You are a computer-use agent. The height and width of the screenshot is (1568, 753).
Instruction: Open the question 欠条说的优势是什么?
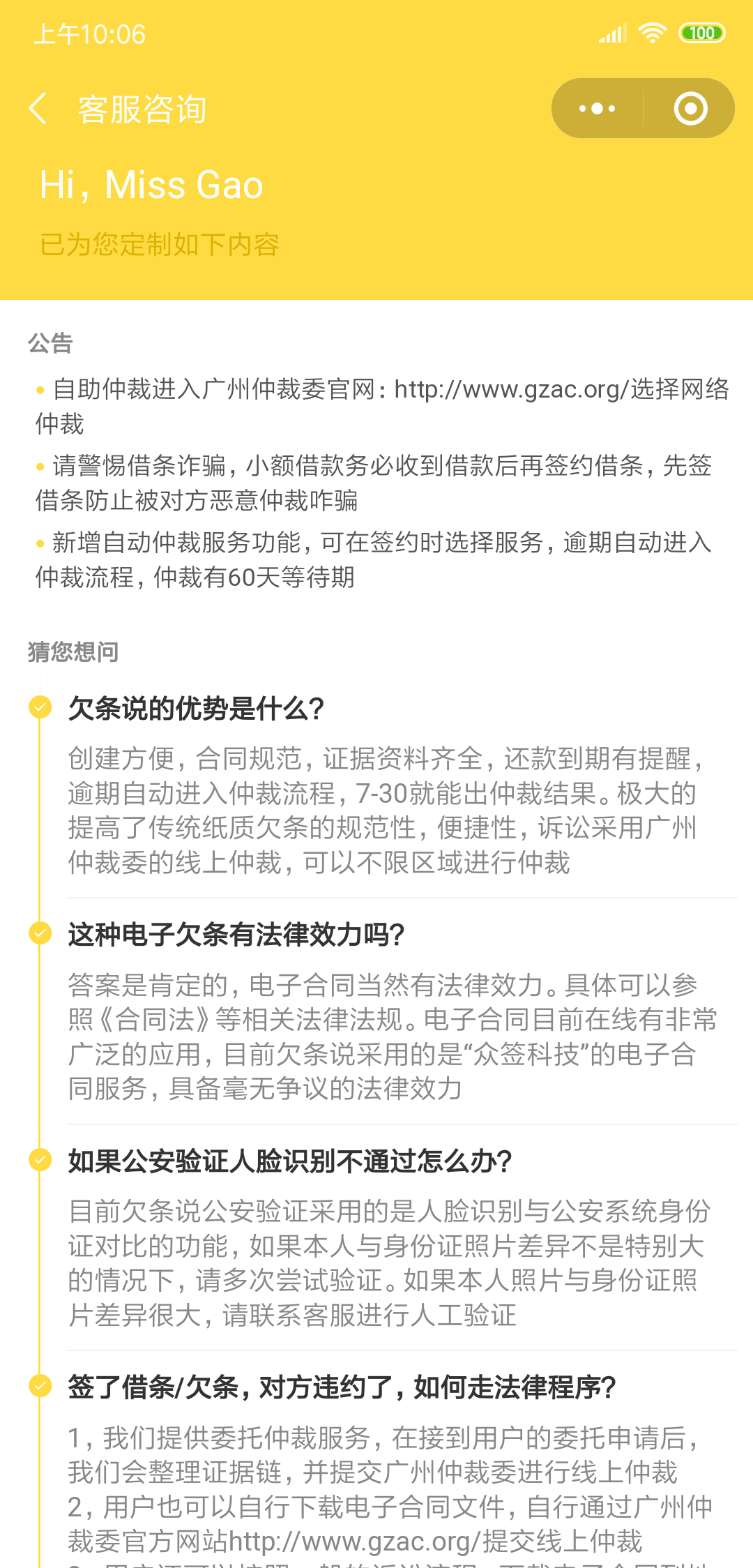[x=196, y=709]
